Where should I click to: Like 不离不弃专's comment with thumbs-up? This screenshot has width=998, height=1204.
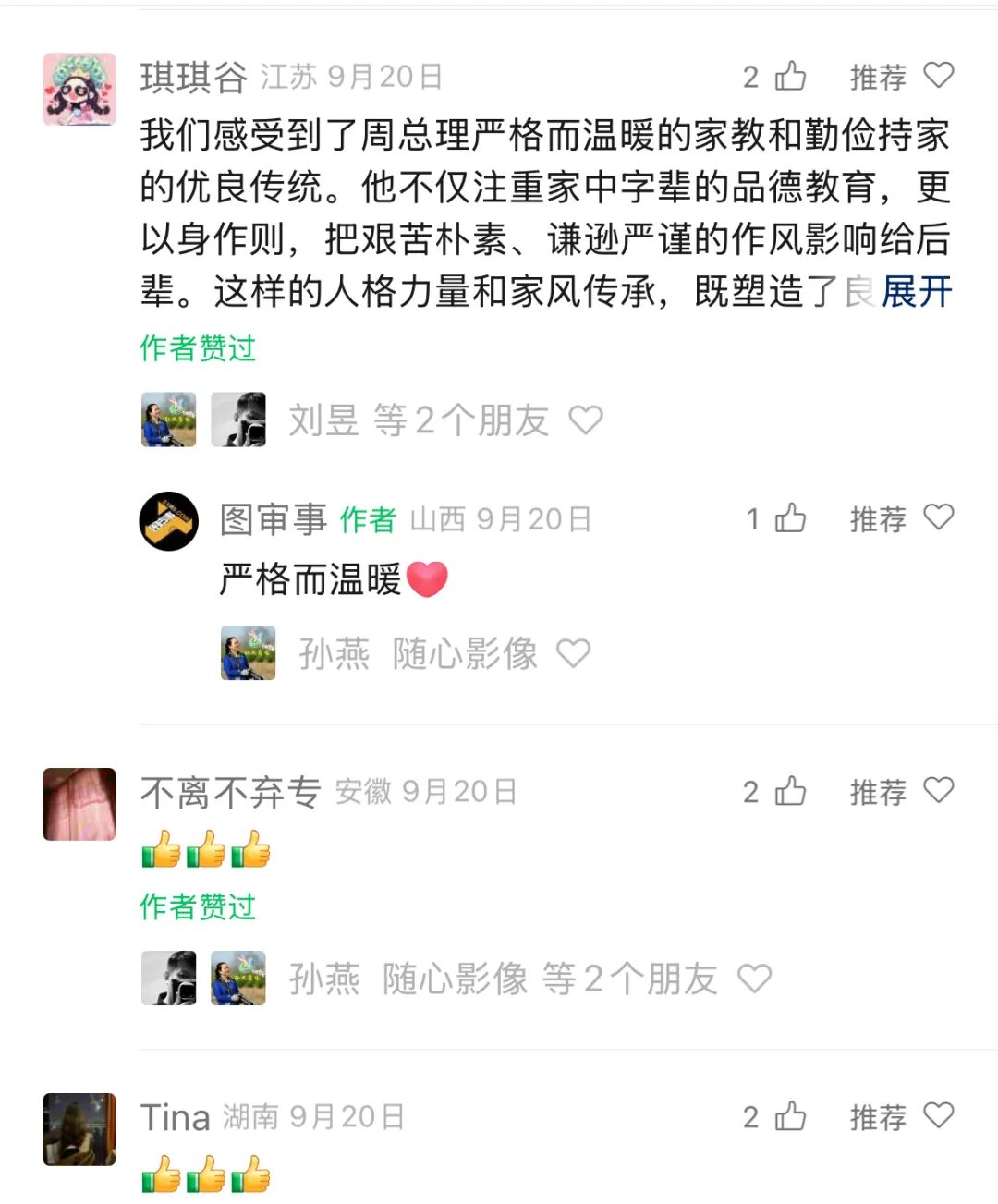click(x=790, y=792)
